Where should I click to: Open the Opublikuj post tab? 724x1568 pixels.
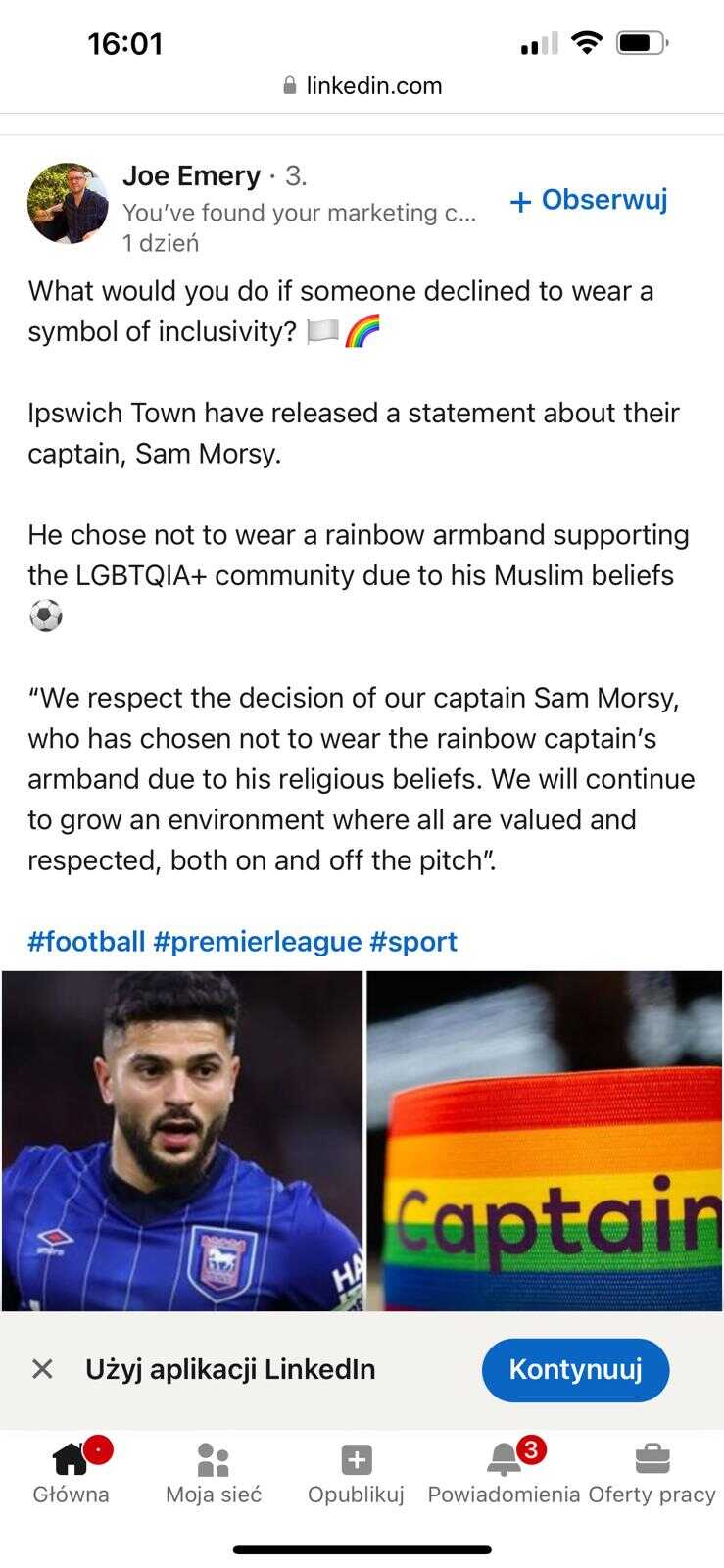[356, 1473]
